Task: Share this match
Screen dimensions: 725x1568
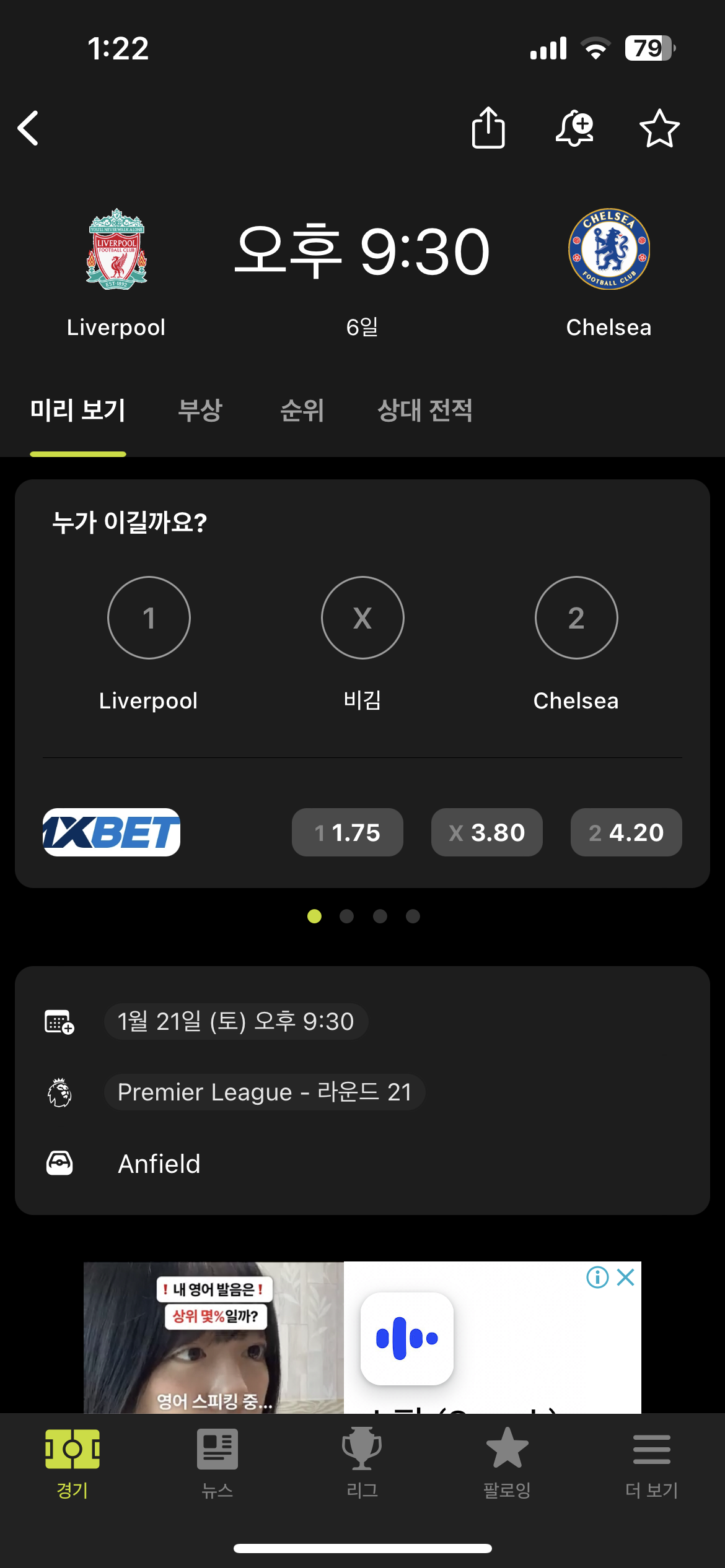Action: coord(488,128)
